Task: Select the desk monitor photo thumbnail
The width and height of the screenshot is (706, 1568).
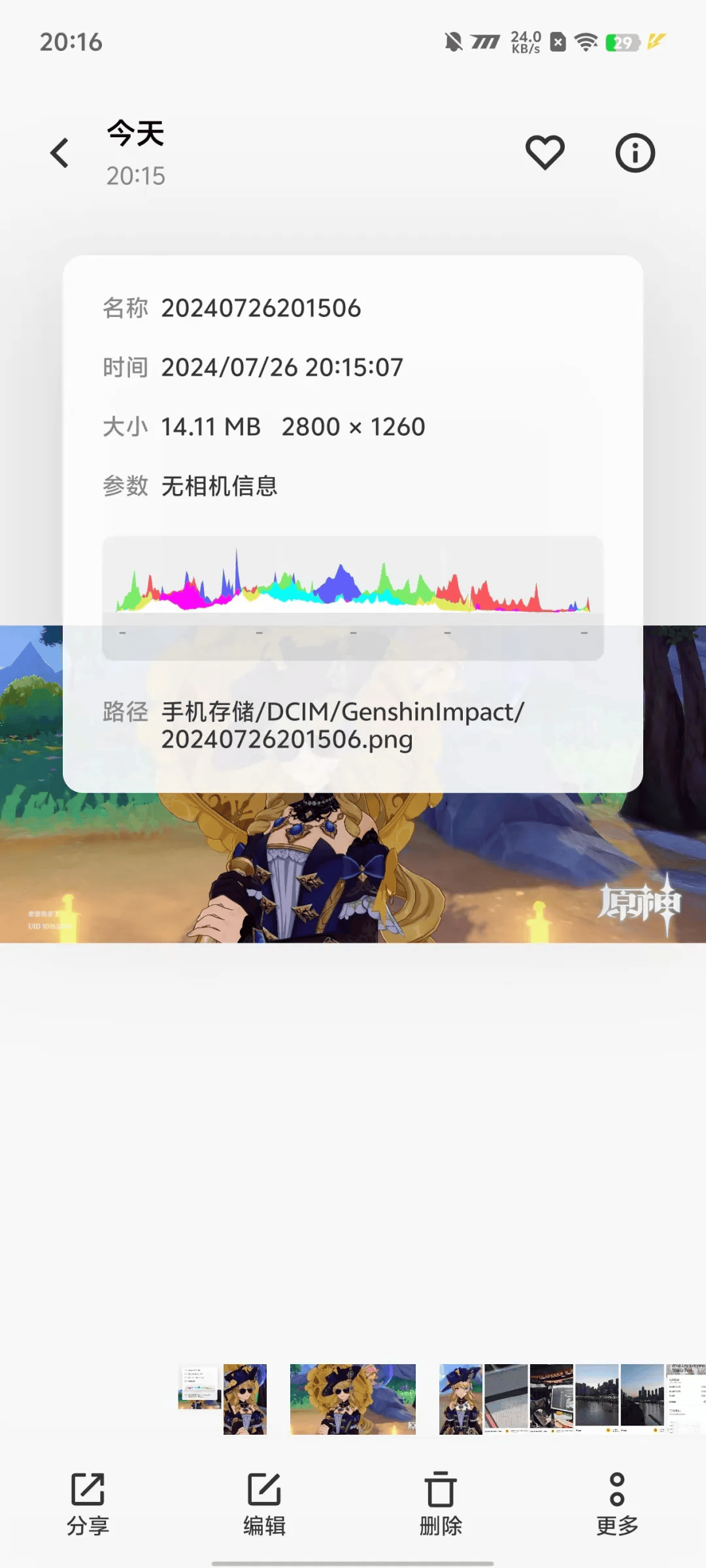Action: pos(551,1398)
